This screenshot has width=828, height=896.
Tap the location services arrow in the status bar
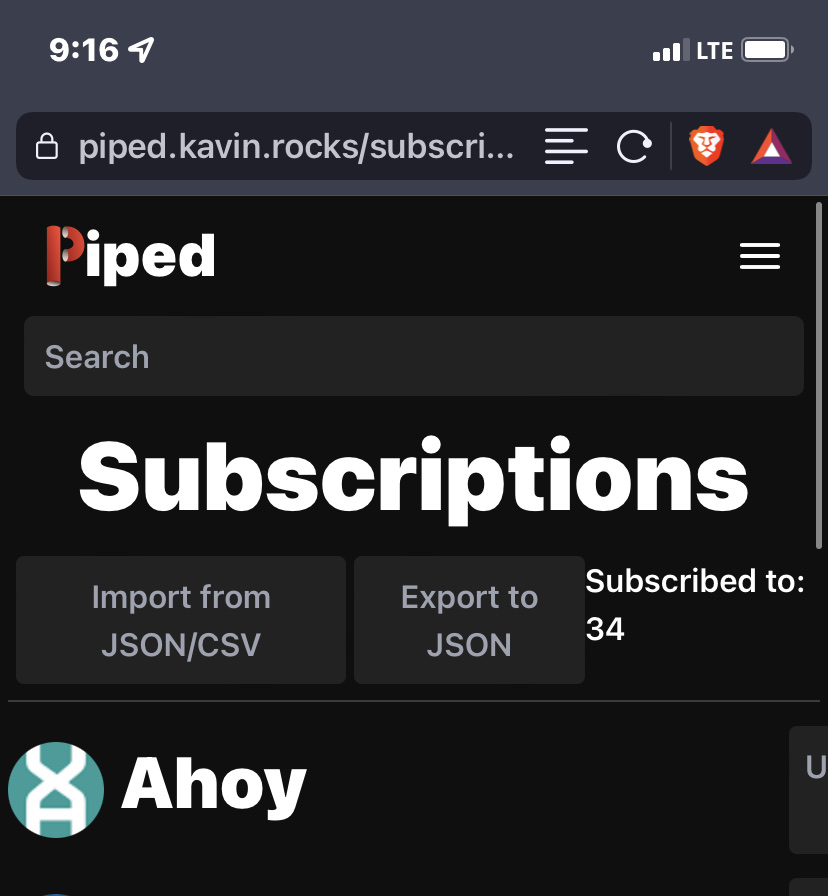pyautogui.click(x=138, y=47)
